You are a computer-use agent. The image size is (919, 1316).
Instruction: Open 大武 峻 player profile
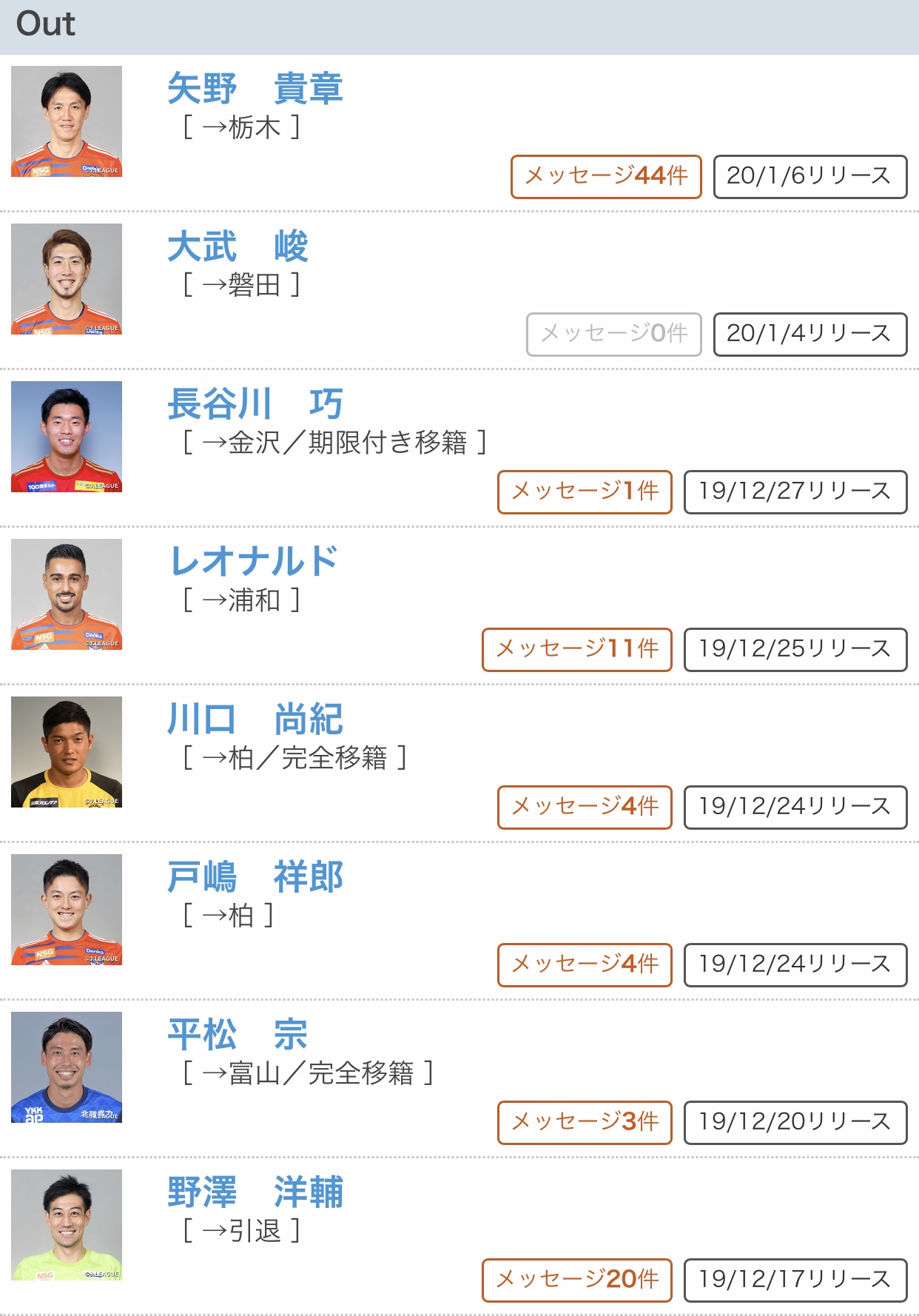(x=237, y=246)
